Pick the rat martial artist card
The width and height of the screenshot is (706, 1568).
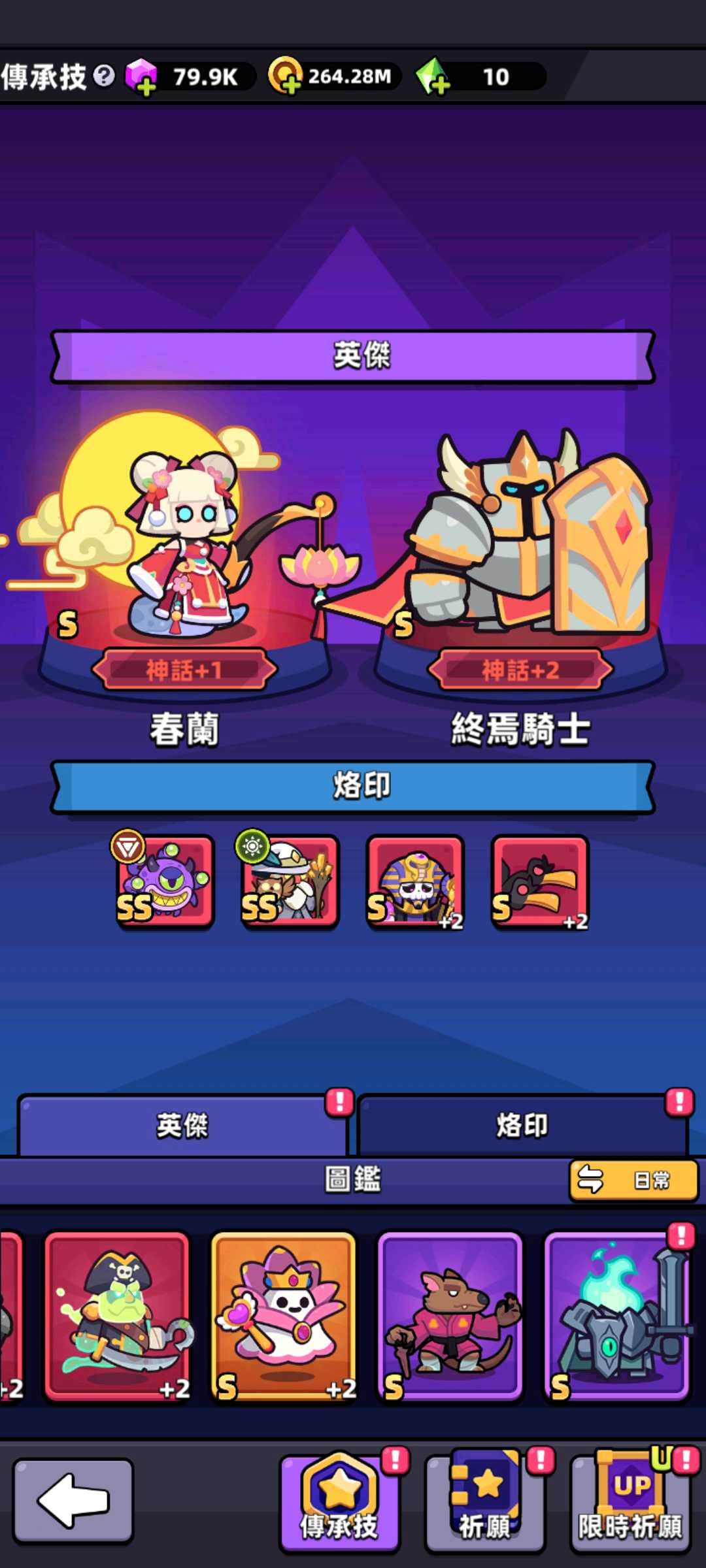tap(450, 1316)
